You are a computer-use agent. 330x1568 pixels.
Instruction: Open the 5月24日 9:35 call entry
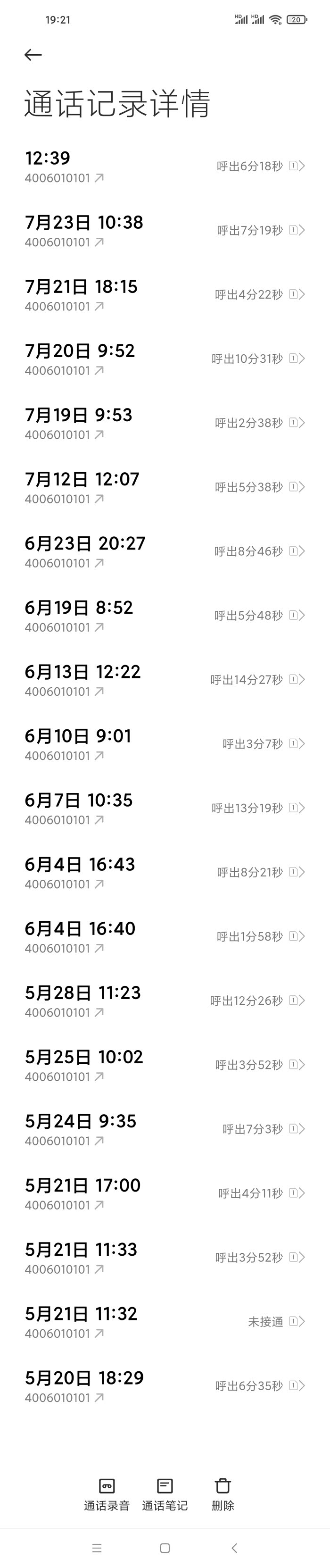(165, 1129)
